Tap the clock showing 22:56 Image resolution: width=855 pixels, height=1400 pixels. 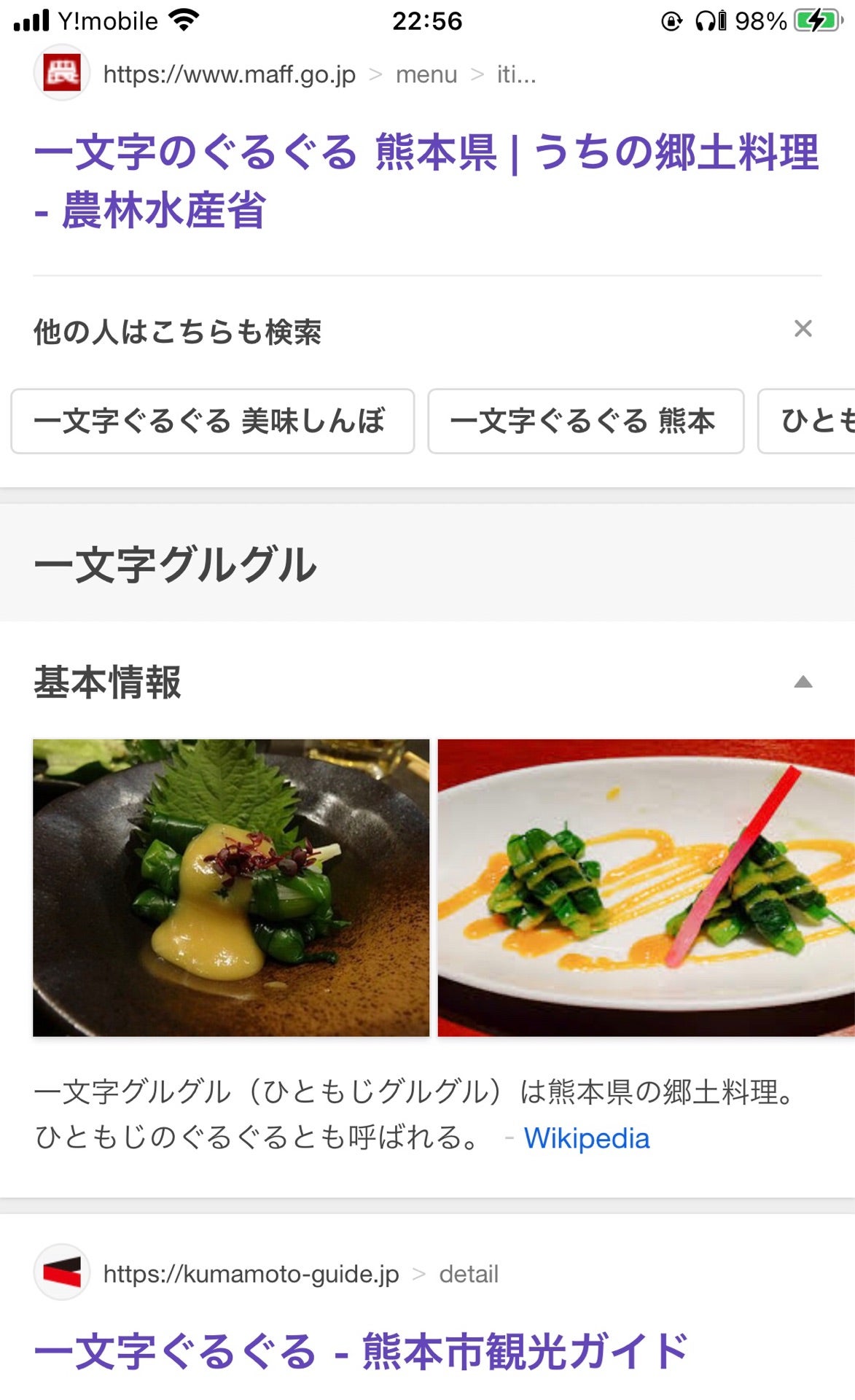[427, 21]
